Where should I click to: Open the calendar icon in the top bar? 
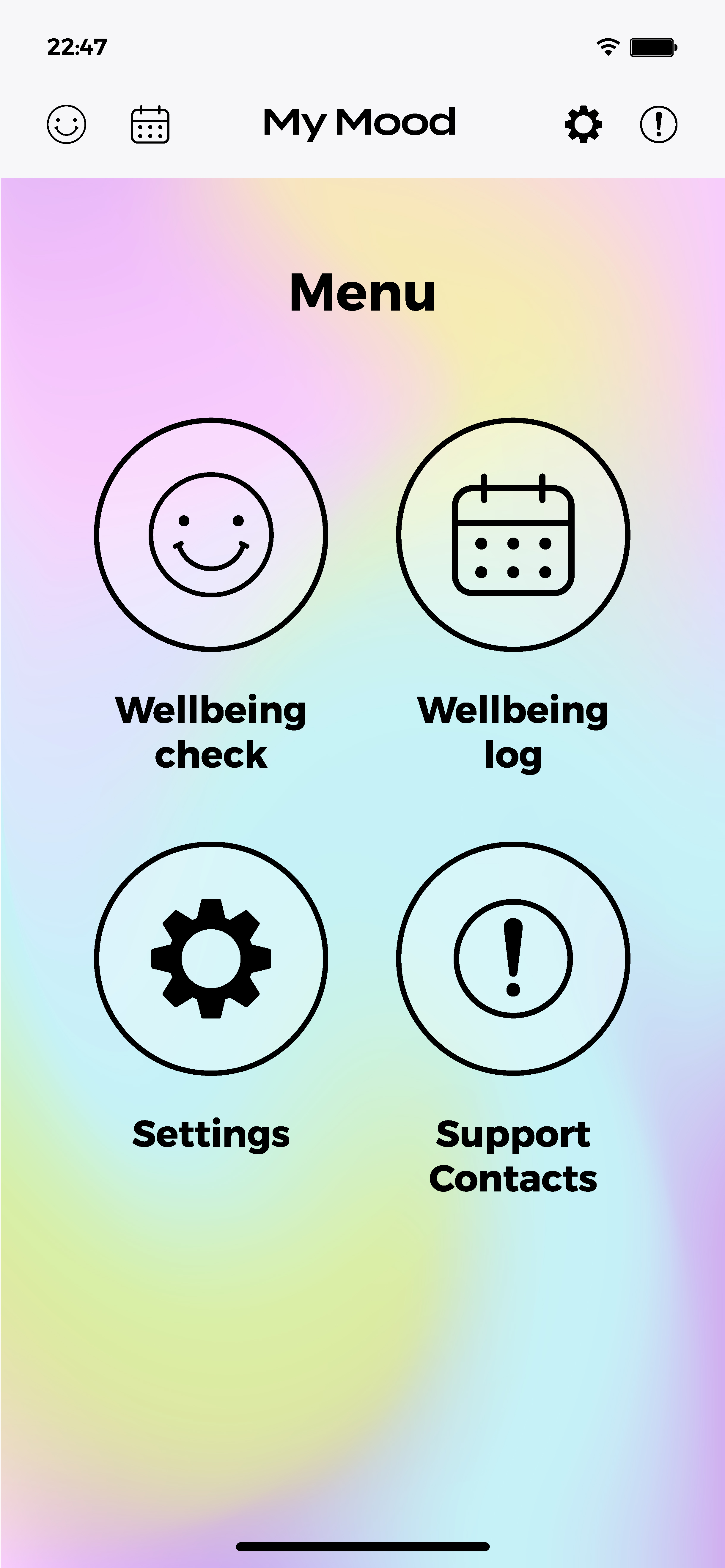(150, 125)
